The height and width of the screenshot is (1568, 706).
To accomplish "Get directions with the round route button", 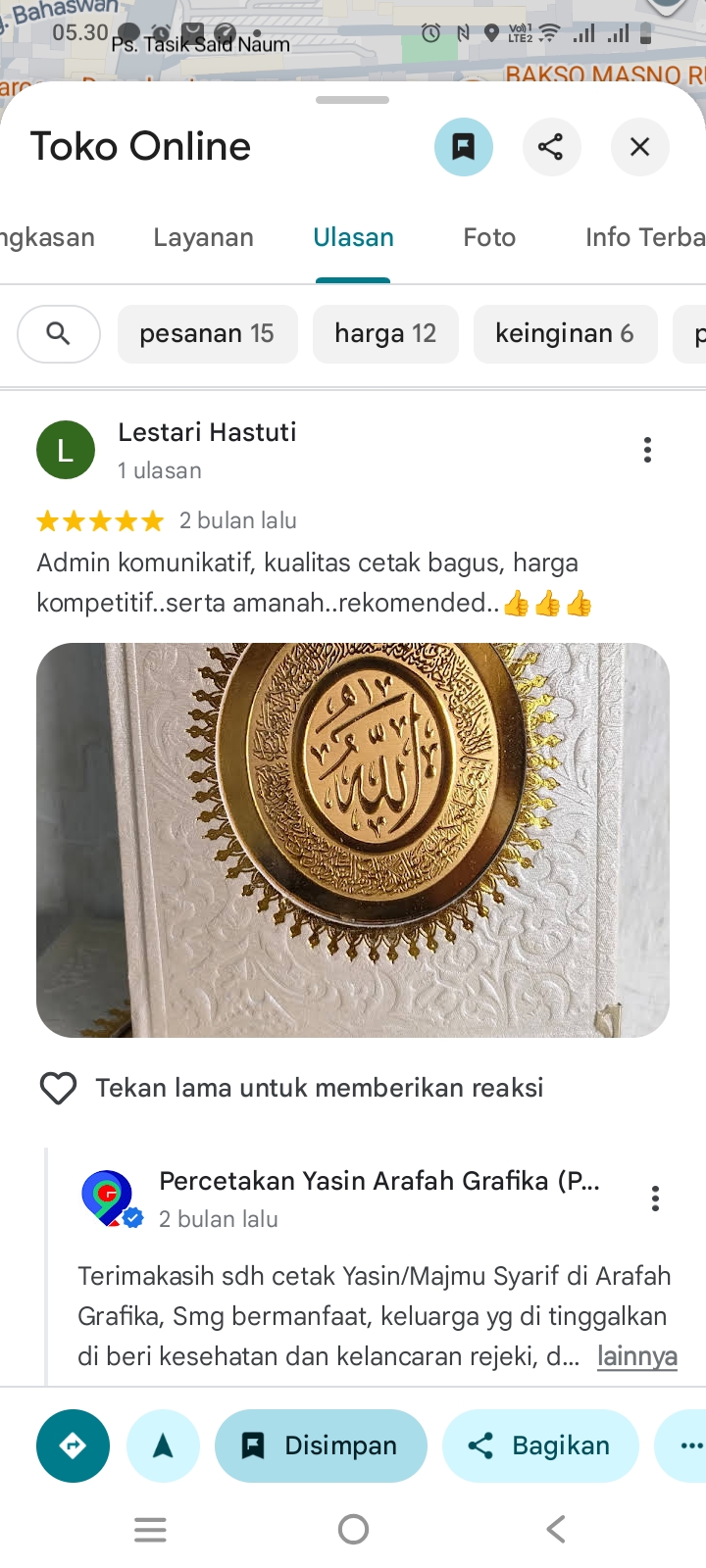I will [x=73, y=1445].
